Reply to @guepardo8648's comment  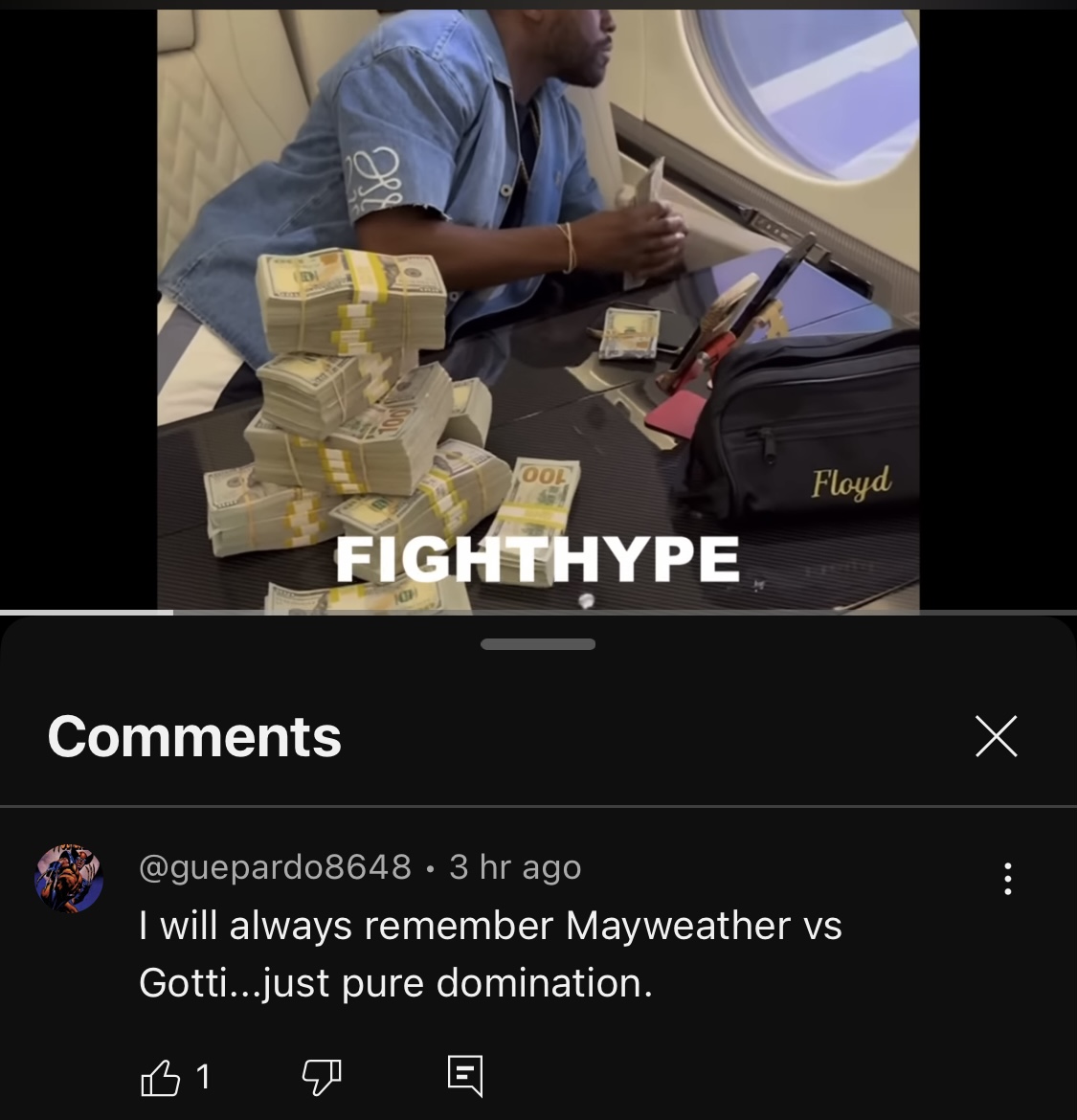tap(465, 1076)
